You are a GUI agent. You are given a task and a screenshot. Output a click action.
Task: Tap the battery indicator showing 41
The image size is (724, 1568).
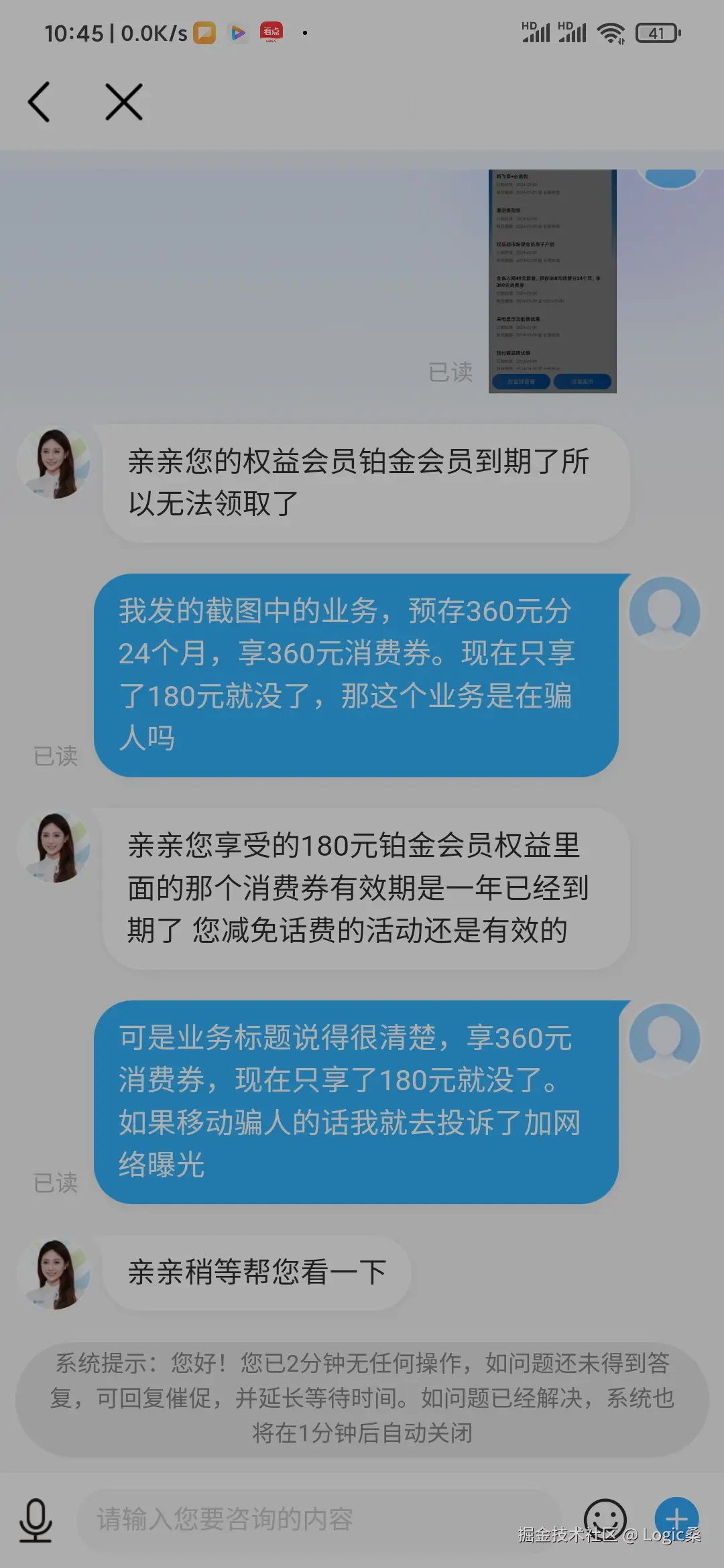click(655, 31)
